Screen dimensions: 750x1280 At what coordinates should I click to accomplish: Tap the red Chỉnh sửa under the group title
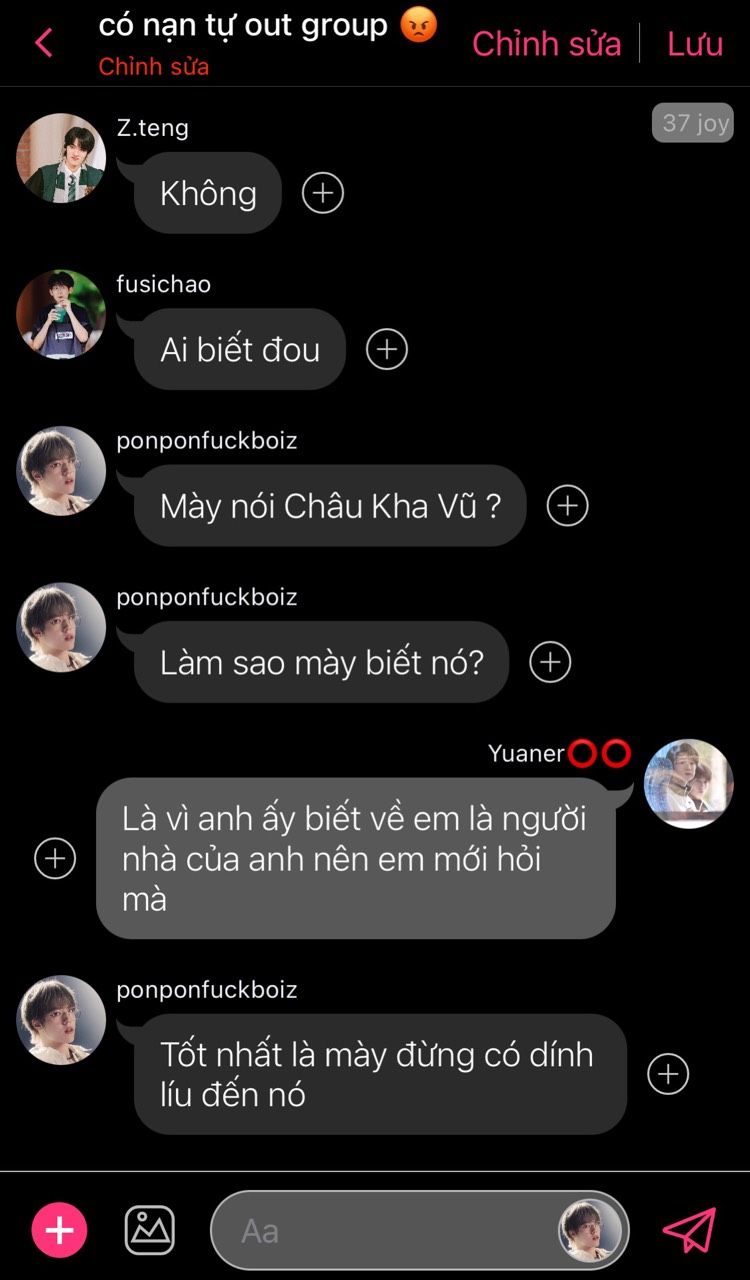154,67
